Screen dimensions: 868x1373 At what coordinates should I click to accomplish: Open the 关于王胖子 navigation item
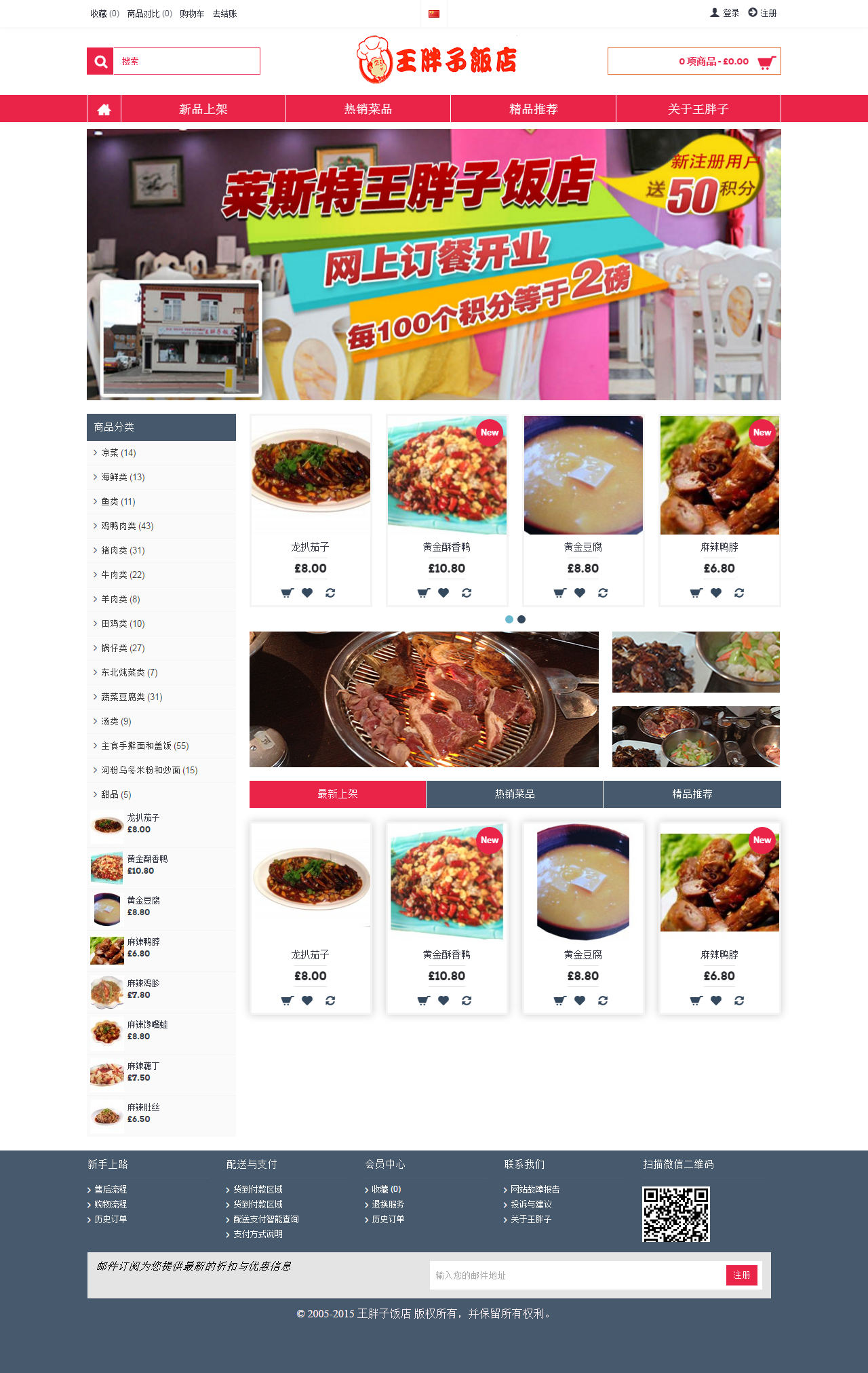point(698,109)
